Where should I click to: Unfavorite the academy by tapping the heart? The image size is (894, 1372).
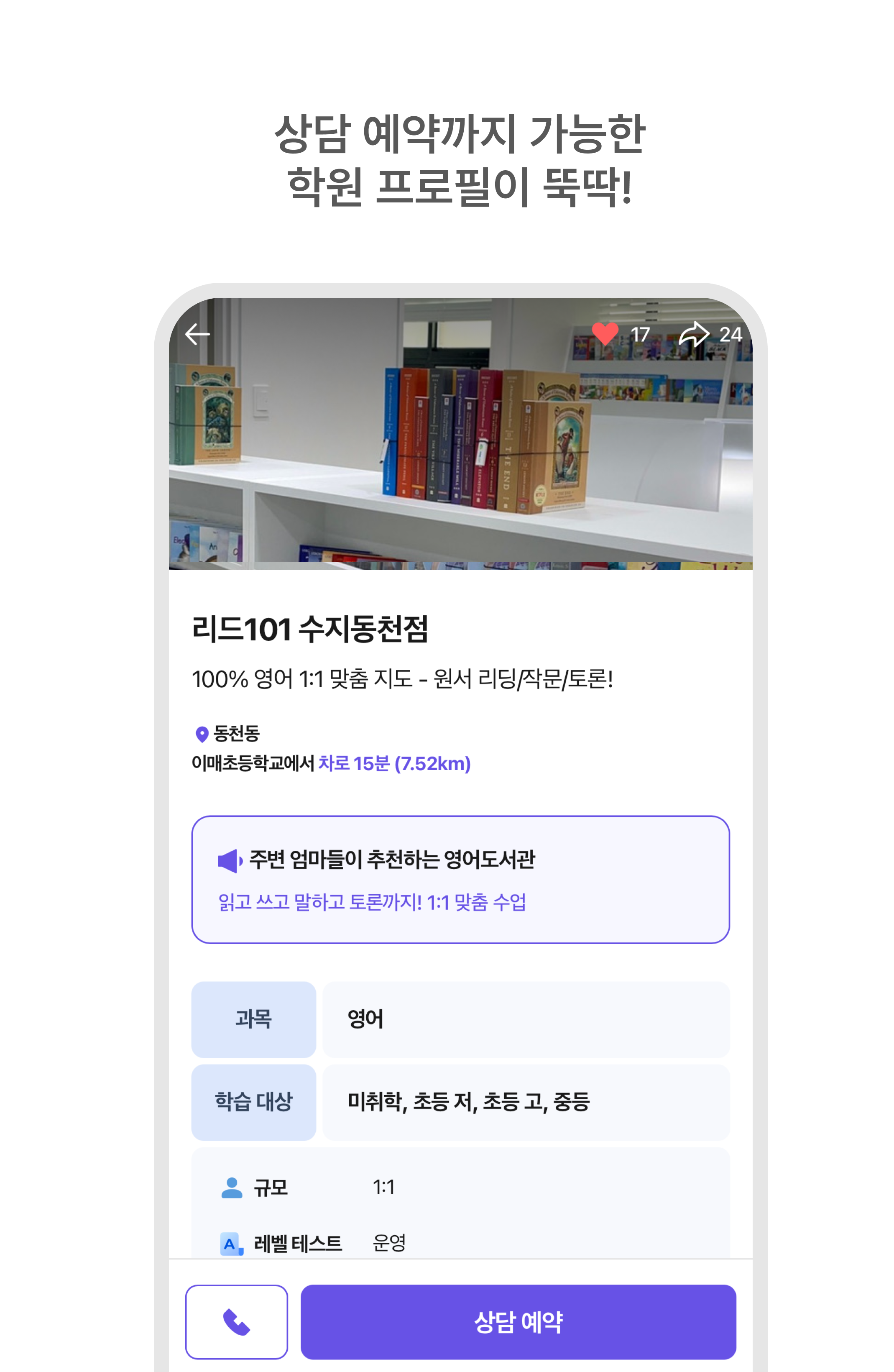[x=605, y=333]
